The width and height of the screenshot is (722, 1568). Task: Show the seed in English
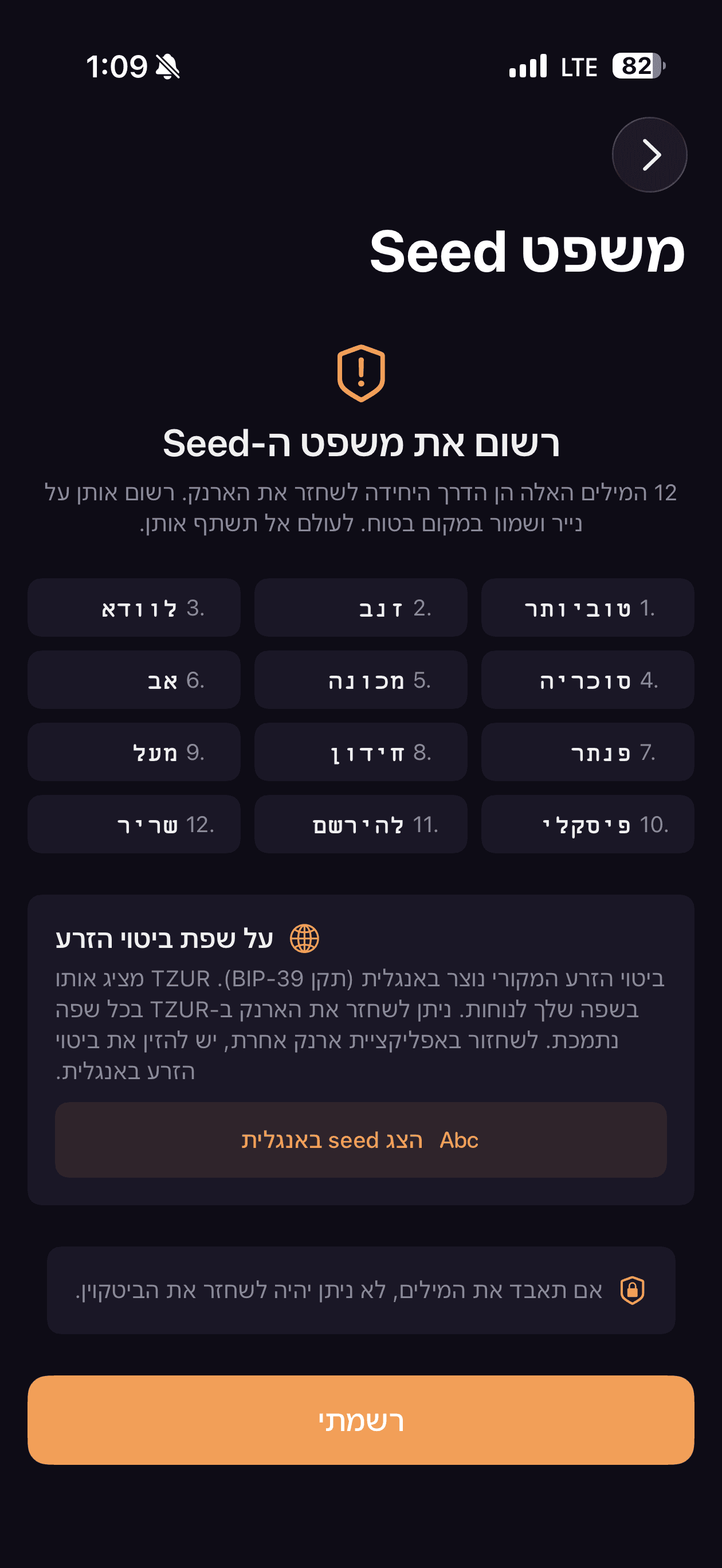tap(361, 1139)
